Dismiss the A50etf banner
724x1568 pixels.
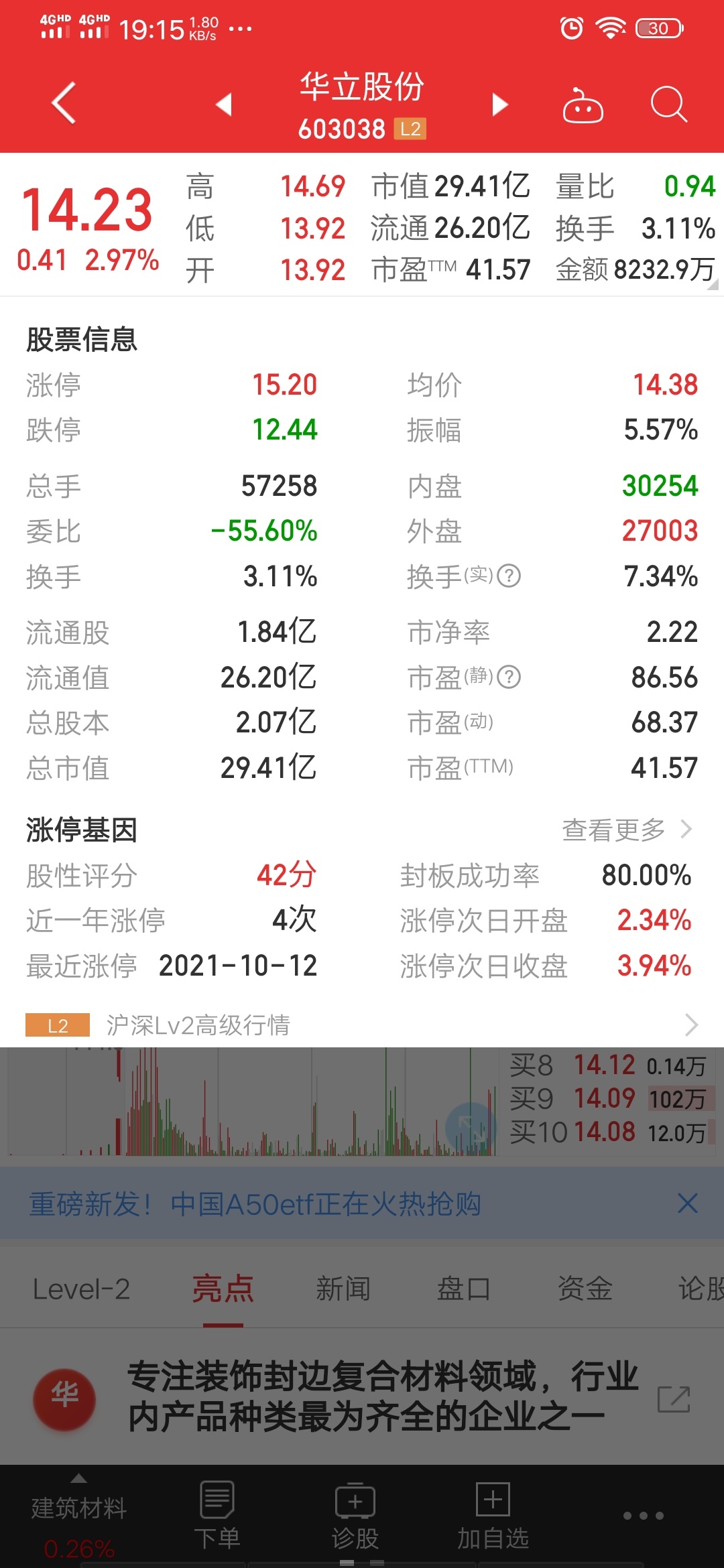(x=688, y=1203)
